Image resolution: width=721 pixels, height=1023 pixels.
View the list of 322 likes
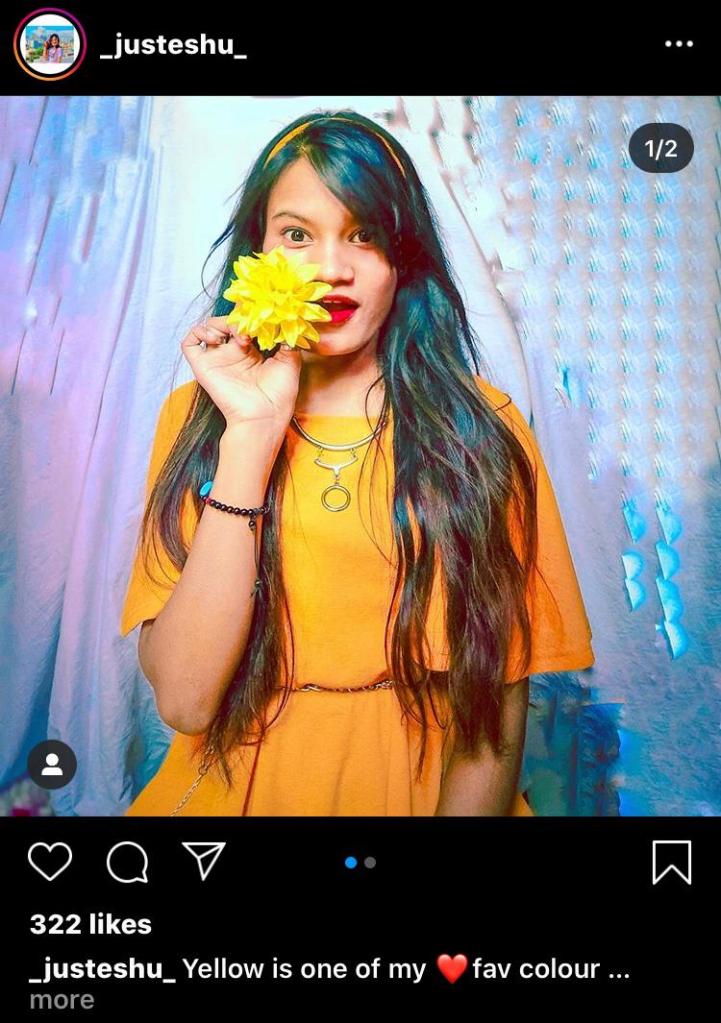point(90,924)
